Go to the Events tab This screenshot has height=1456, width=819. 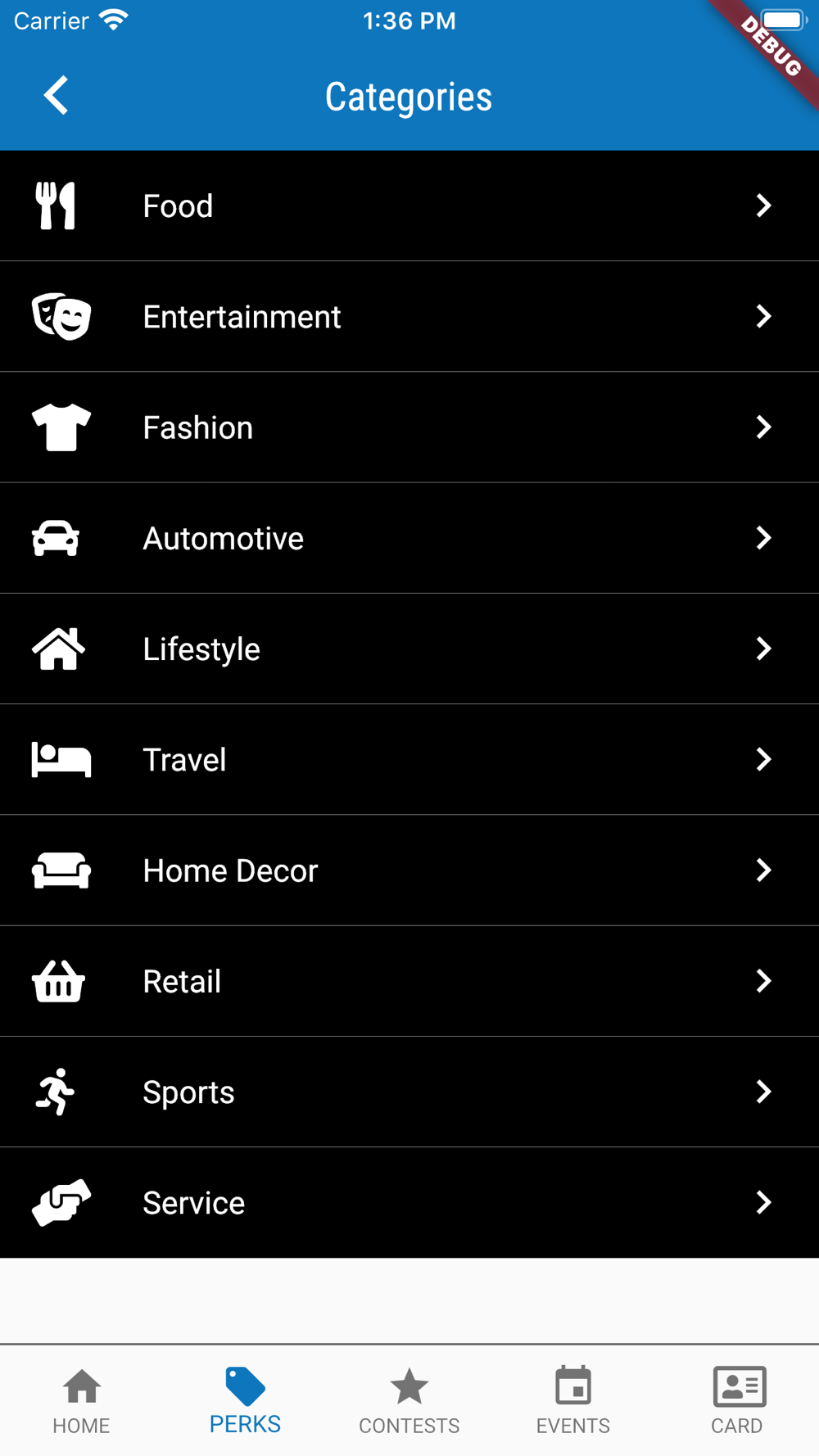coord(573,1401)
